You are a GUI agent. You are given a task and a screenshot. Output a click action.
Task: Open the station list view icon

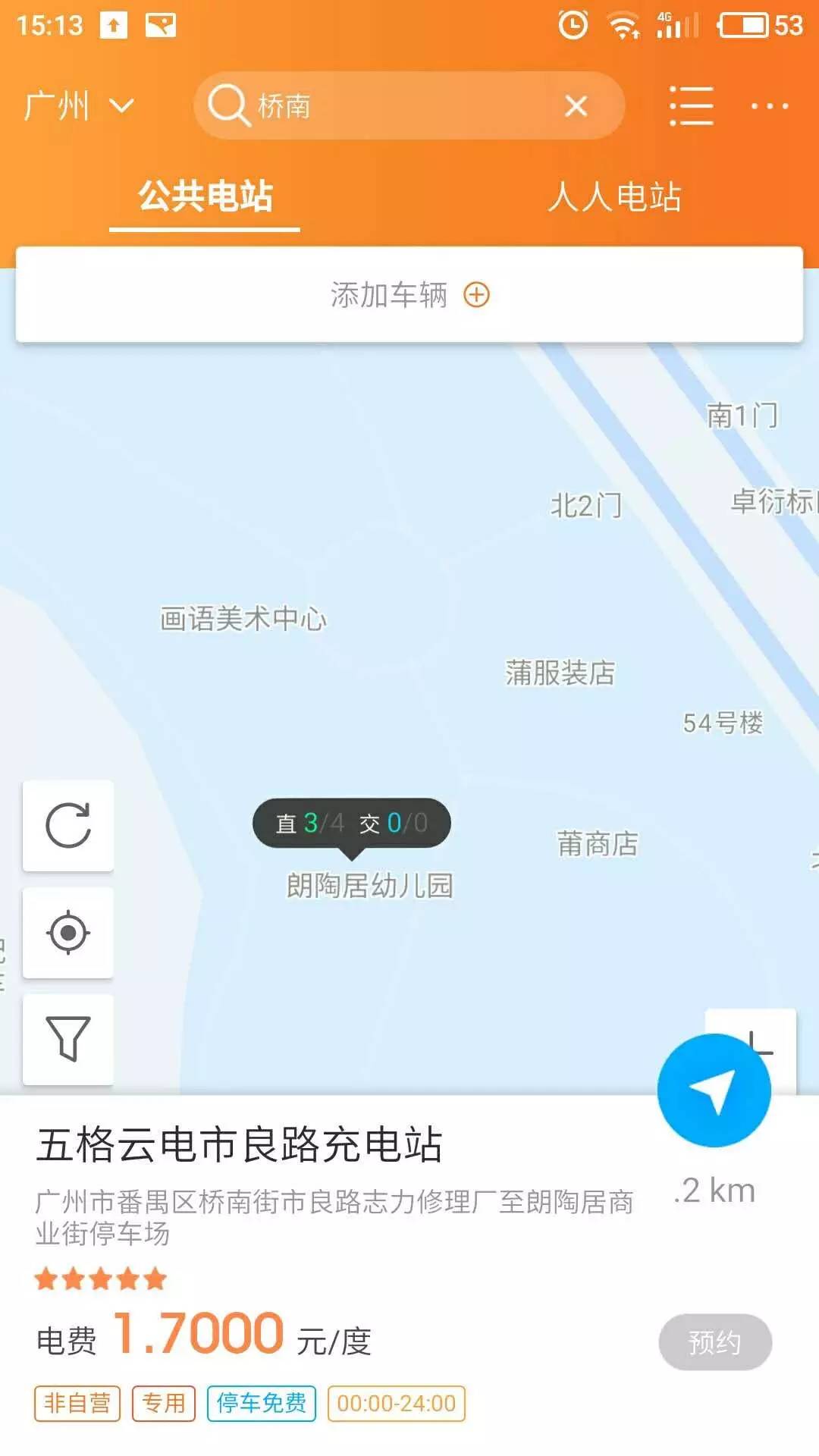[689, 106]
